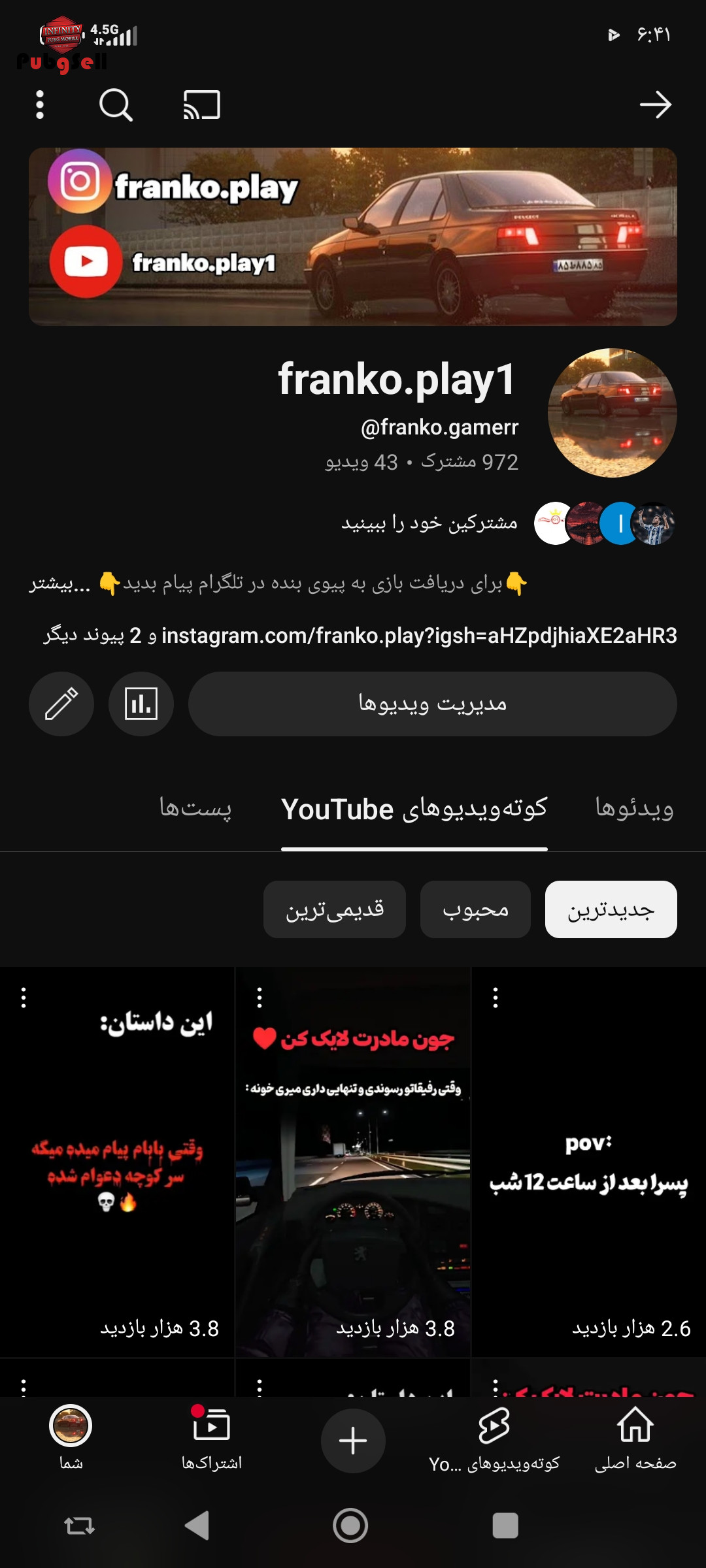This screenshot has width=706, height=1568.
Task: View subscribers via مشترکین خود را ببینید
Action: pos(429,523)
